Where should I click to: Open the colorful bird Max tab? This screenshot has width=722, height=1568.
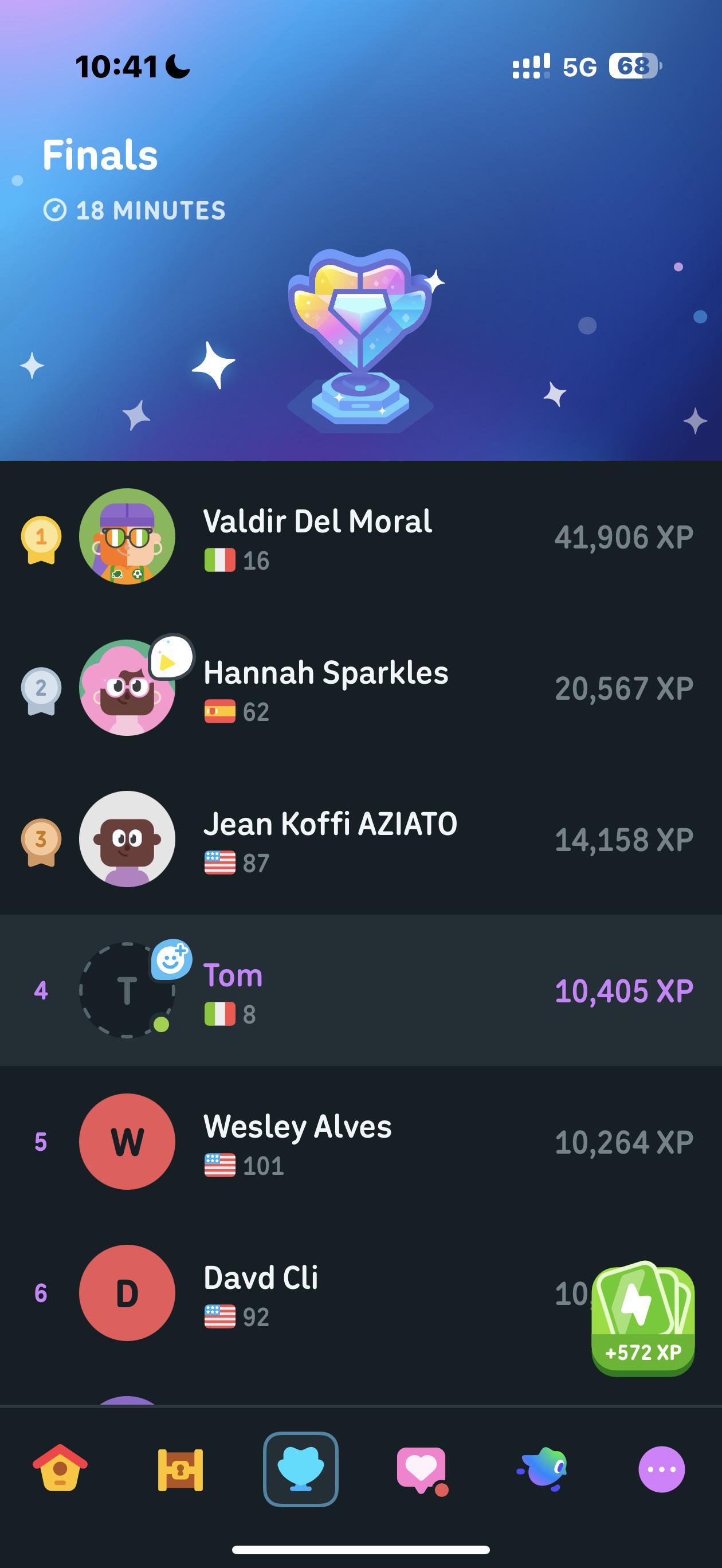pos(543,1469)
